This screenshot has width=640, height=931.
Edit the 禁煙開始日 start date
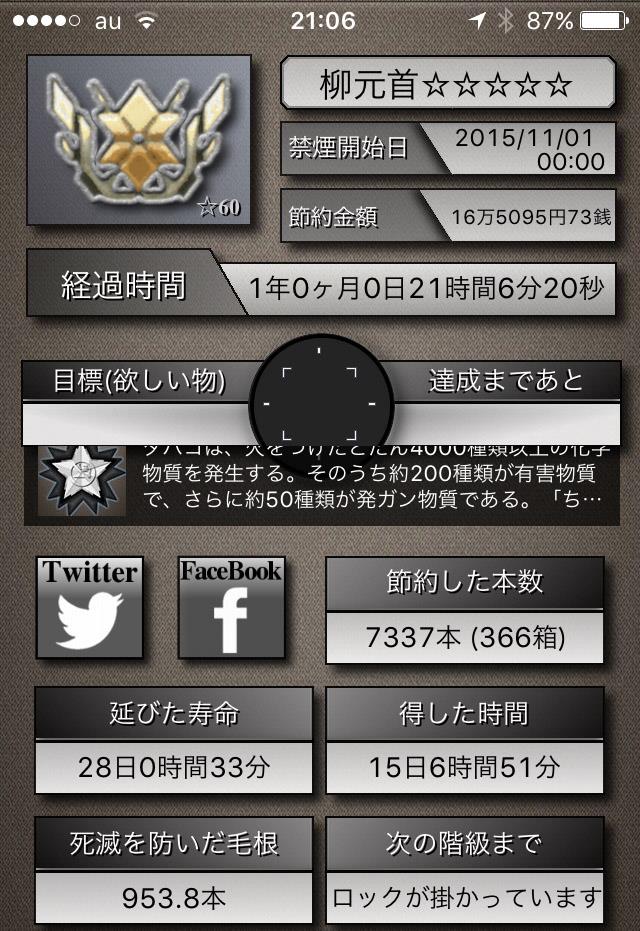447,148
